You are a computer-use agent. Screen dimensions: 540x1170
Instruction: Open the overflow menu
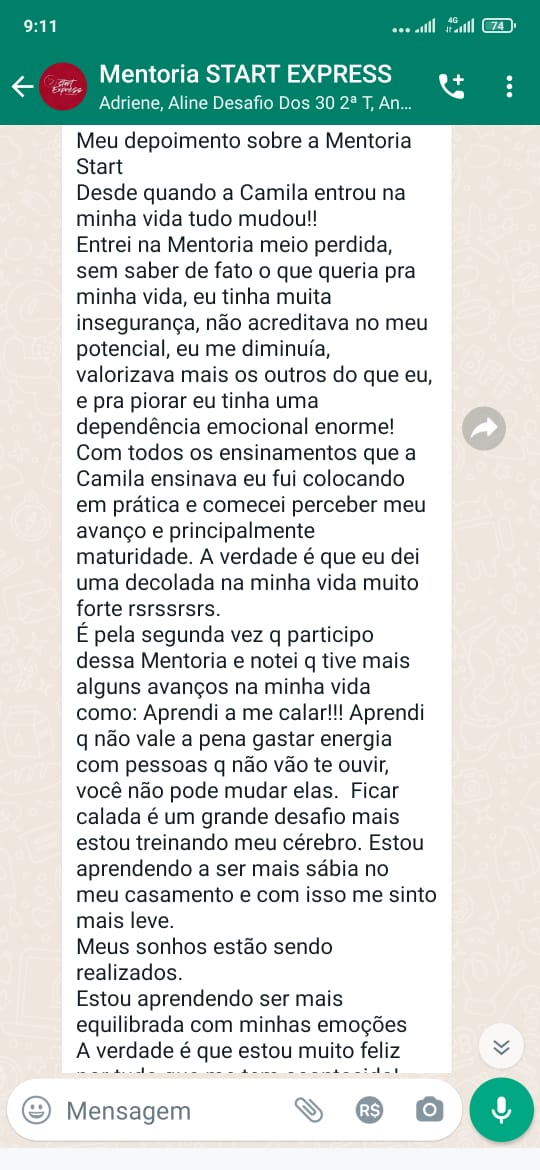point(509,87)
